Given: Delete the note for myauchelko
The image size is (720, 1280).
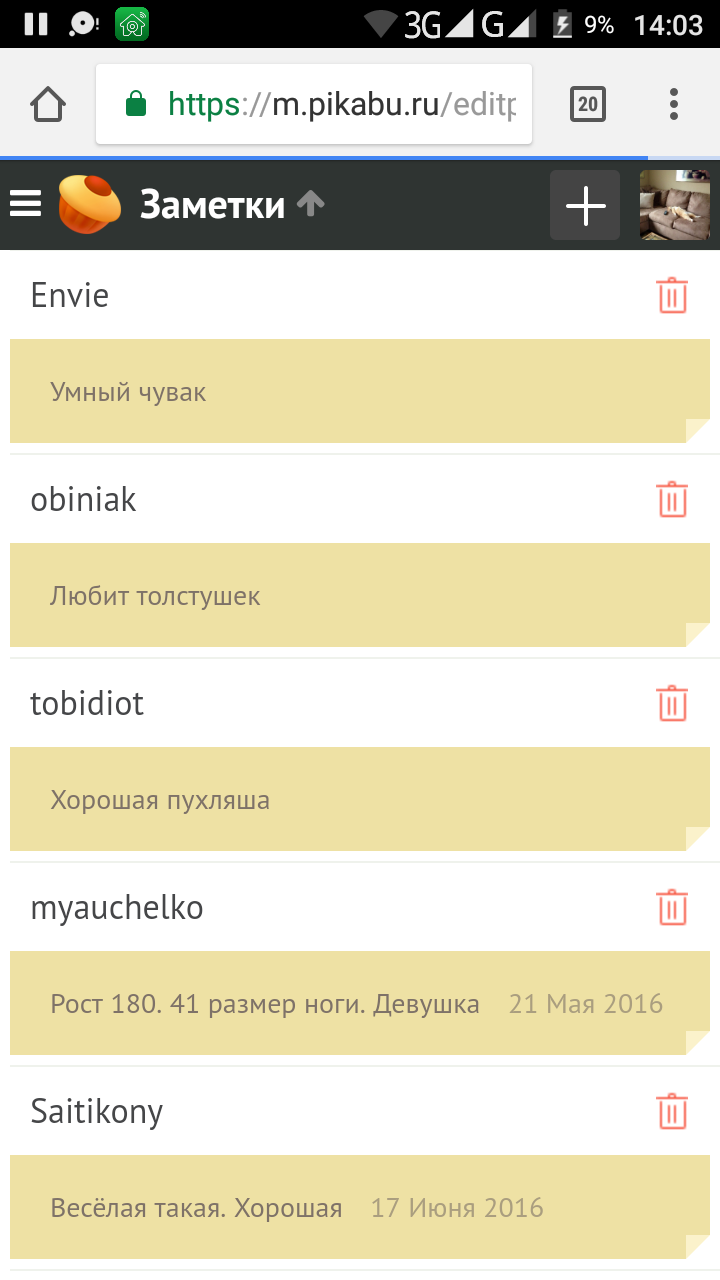Looking at the screenshot, I should click(672, 908).
